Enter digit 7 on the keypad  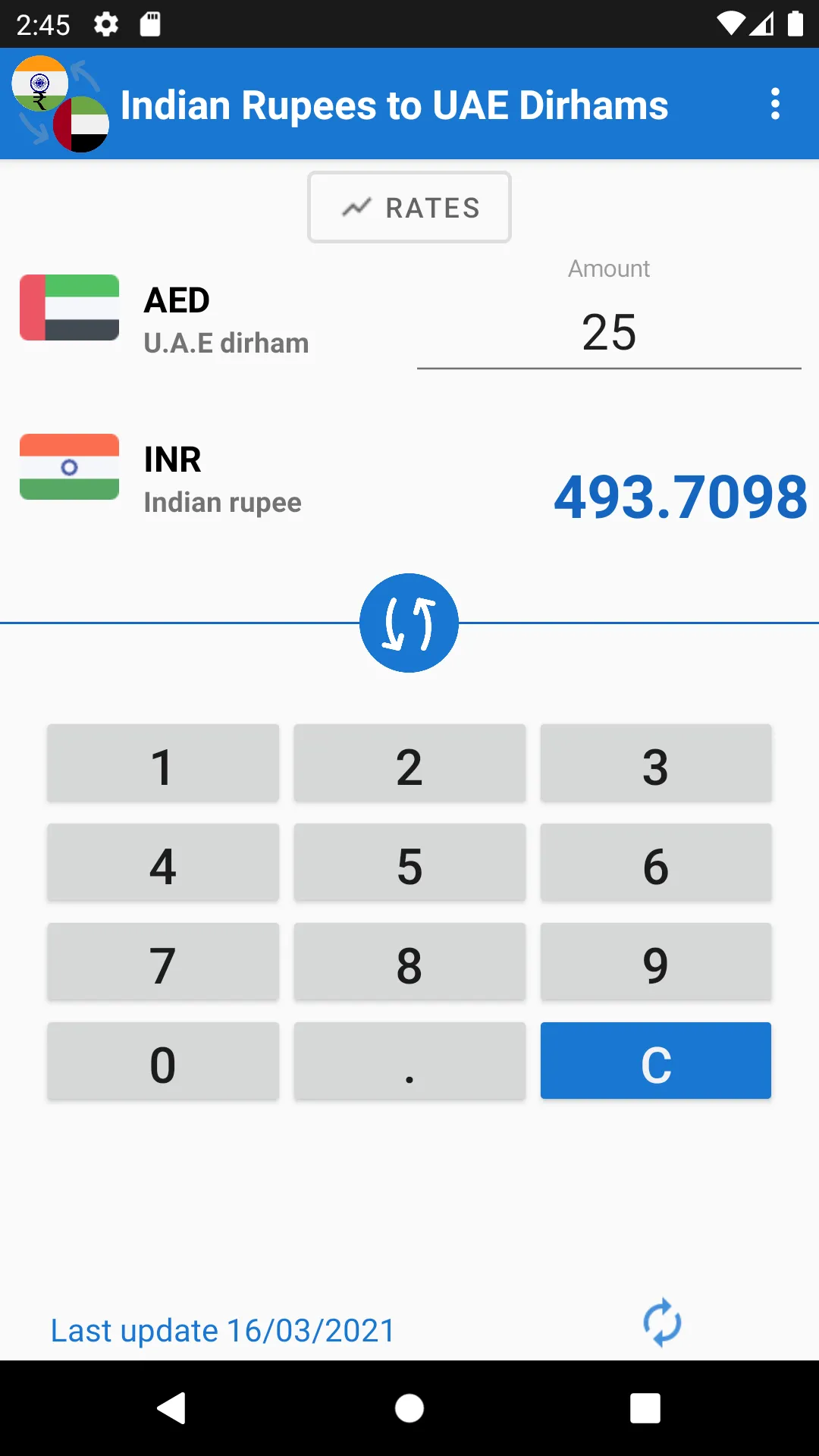click(x=163, y=962)
